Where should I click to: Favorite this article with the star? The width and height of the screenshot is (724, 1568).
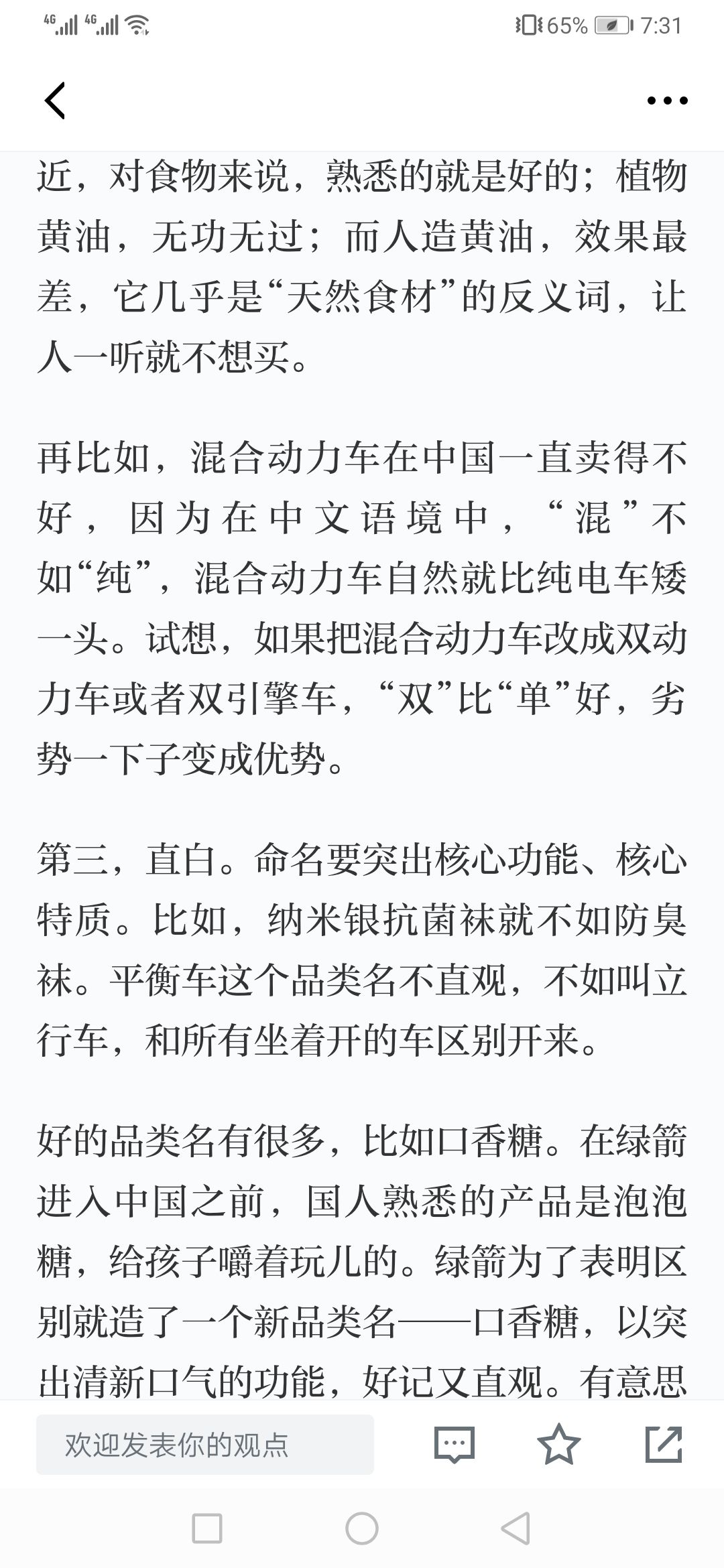point(559,1444)
